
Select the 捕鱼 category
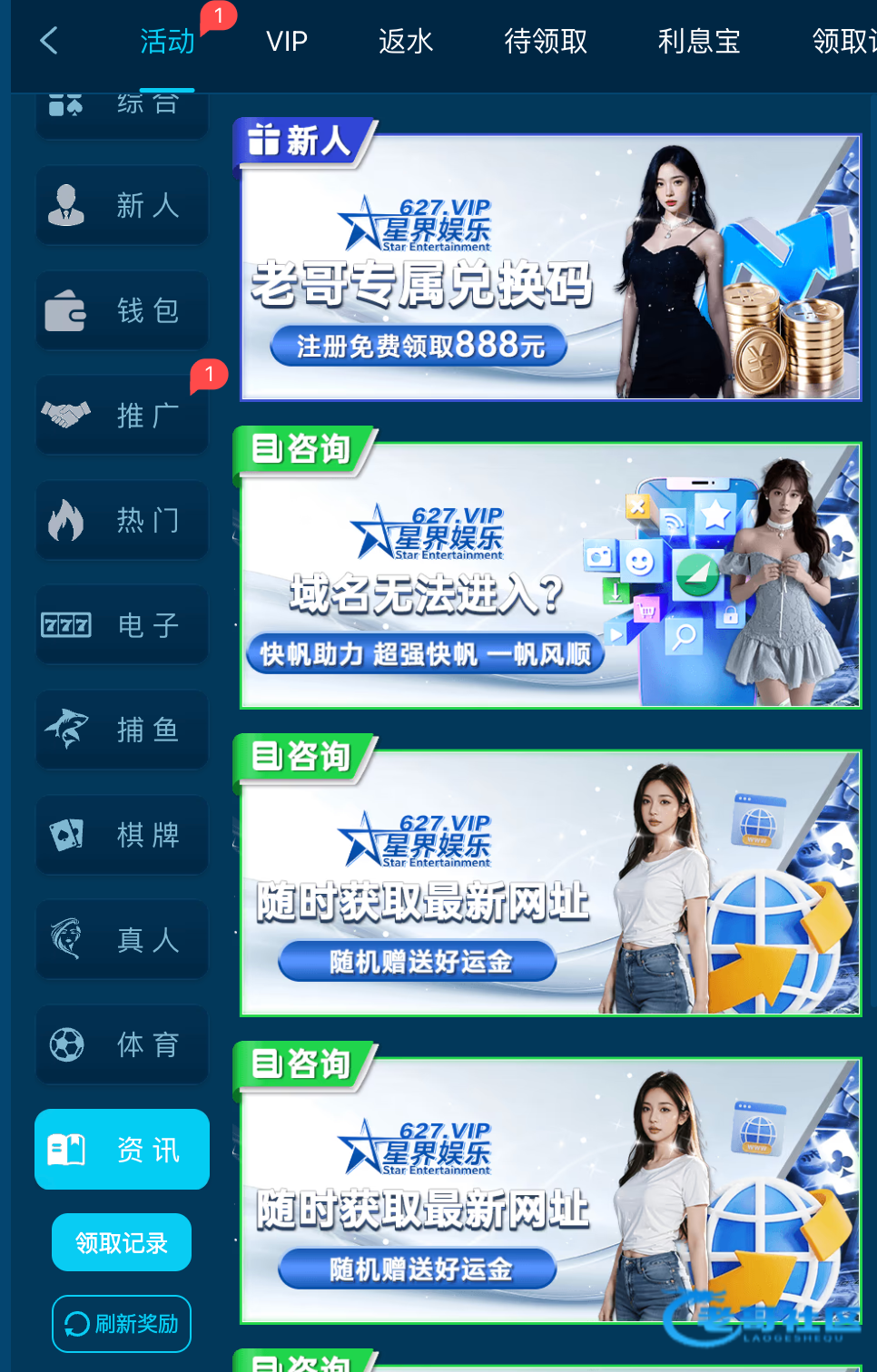[123, 730]
